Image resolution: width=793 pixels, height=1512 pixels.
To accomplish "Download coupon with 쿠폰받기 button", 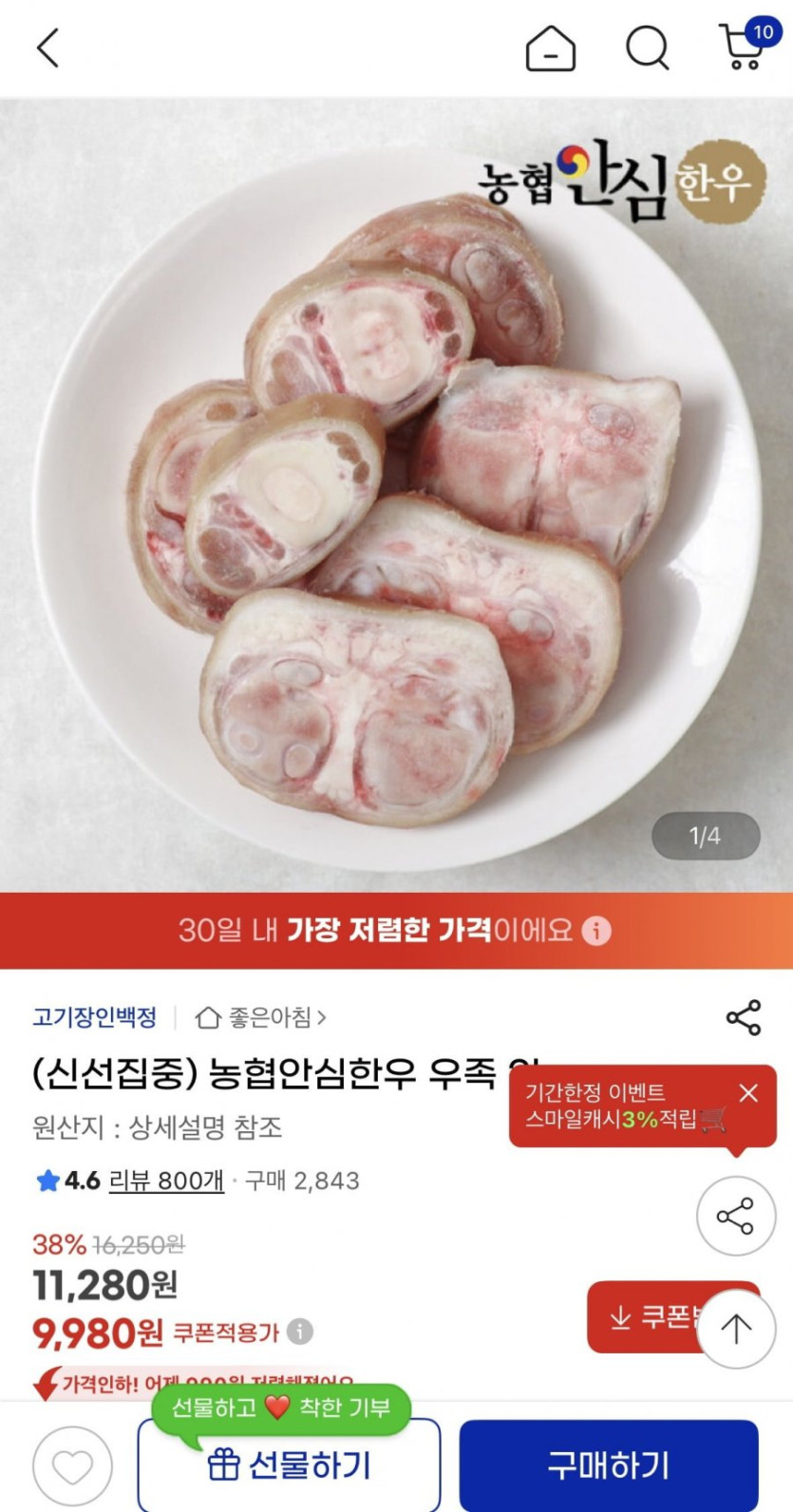I will (x=646, y=1317).
